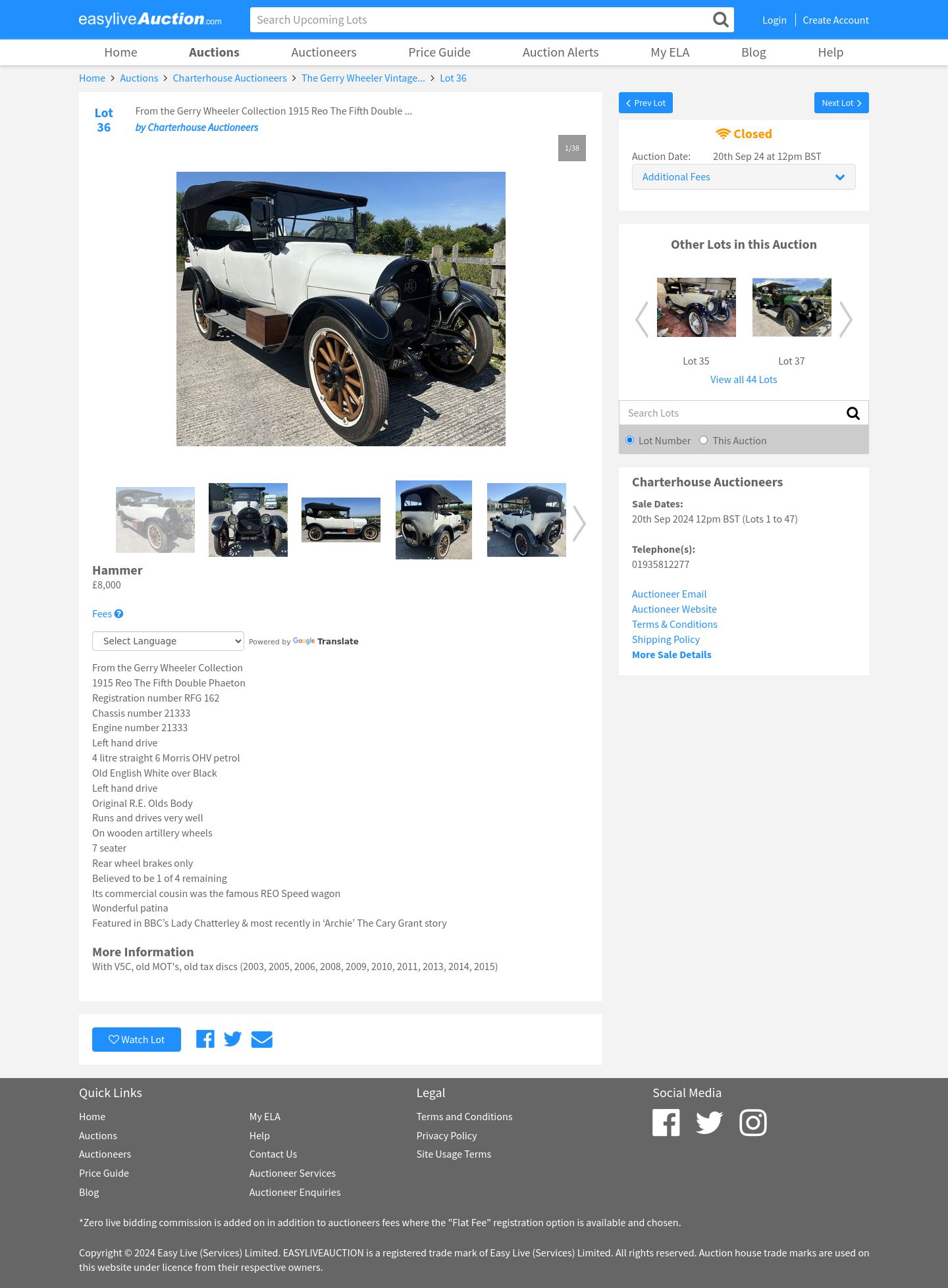This screenshot has height=1288, width=948.
Task: Select the This Auction radio button
Action: coord(703,440)
